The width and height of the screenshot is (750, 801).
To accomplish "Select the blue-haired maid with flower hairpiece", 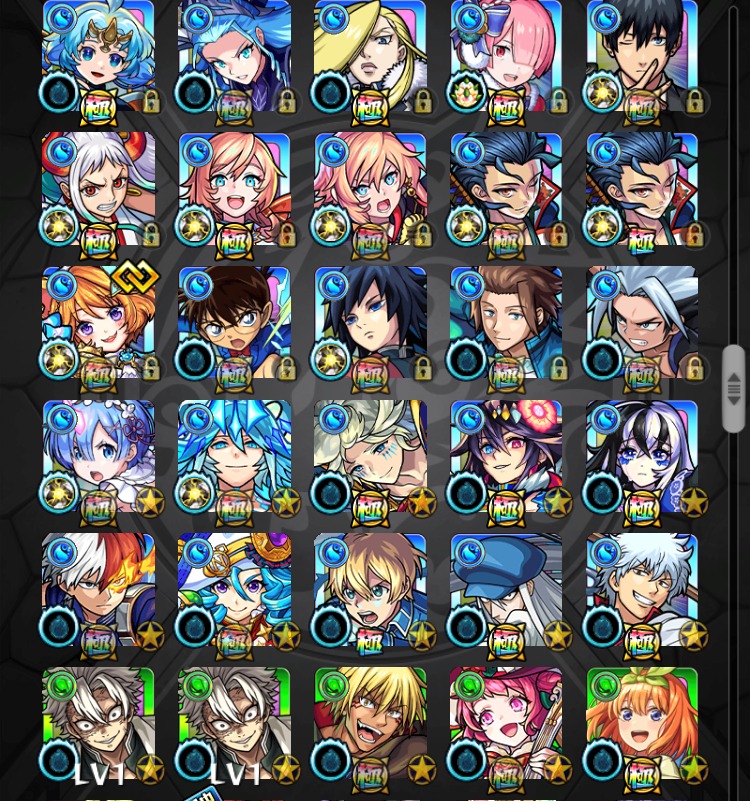I will [x=98, y=456].
